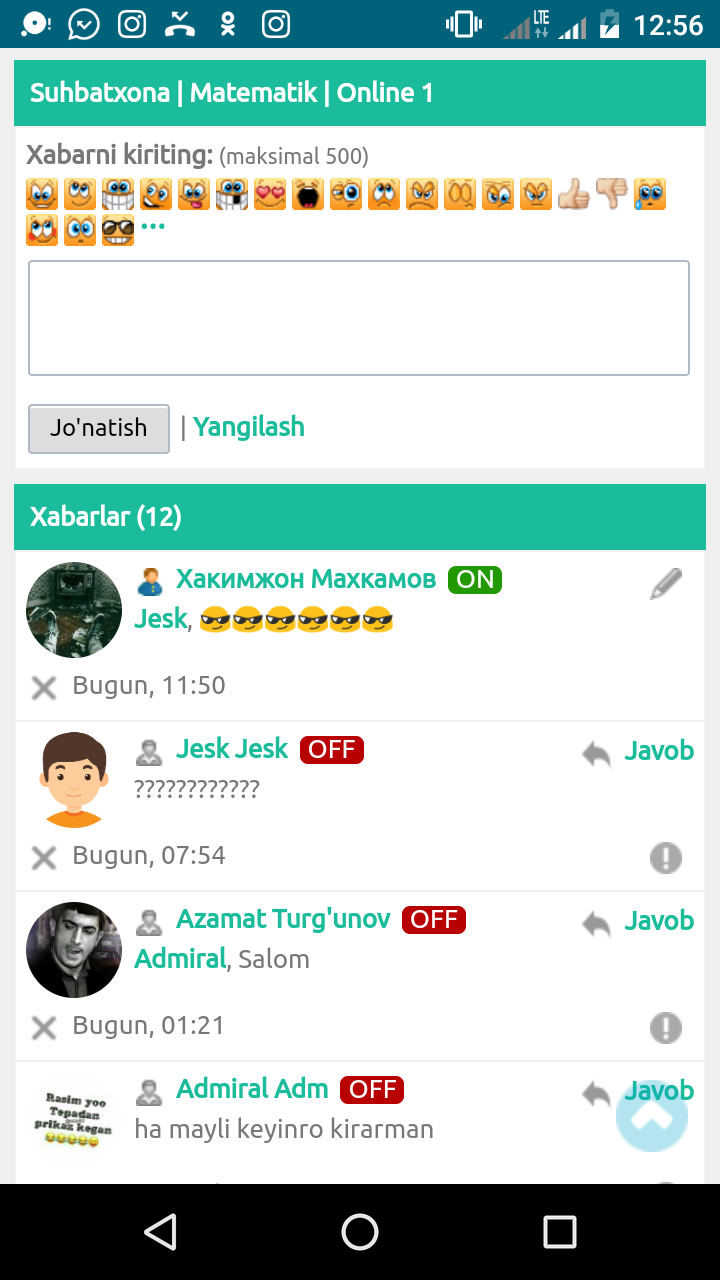The height and width of the screenshot is (1280, 720).
Task: Jump to top with floating arrow button
Action: [652, 1116]
